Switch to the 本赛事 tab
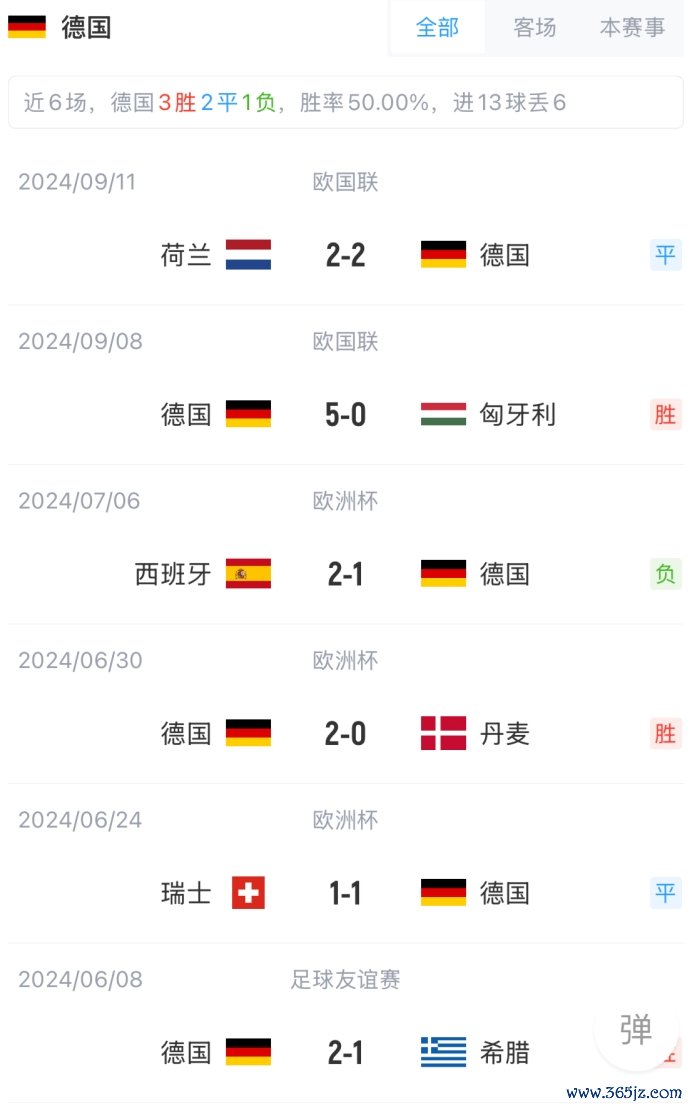Viewport: 689px width, 1108px height. click(632, 28)
